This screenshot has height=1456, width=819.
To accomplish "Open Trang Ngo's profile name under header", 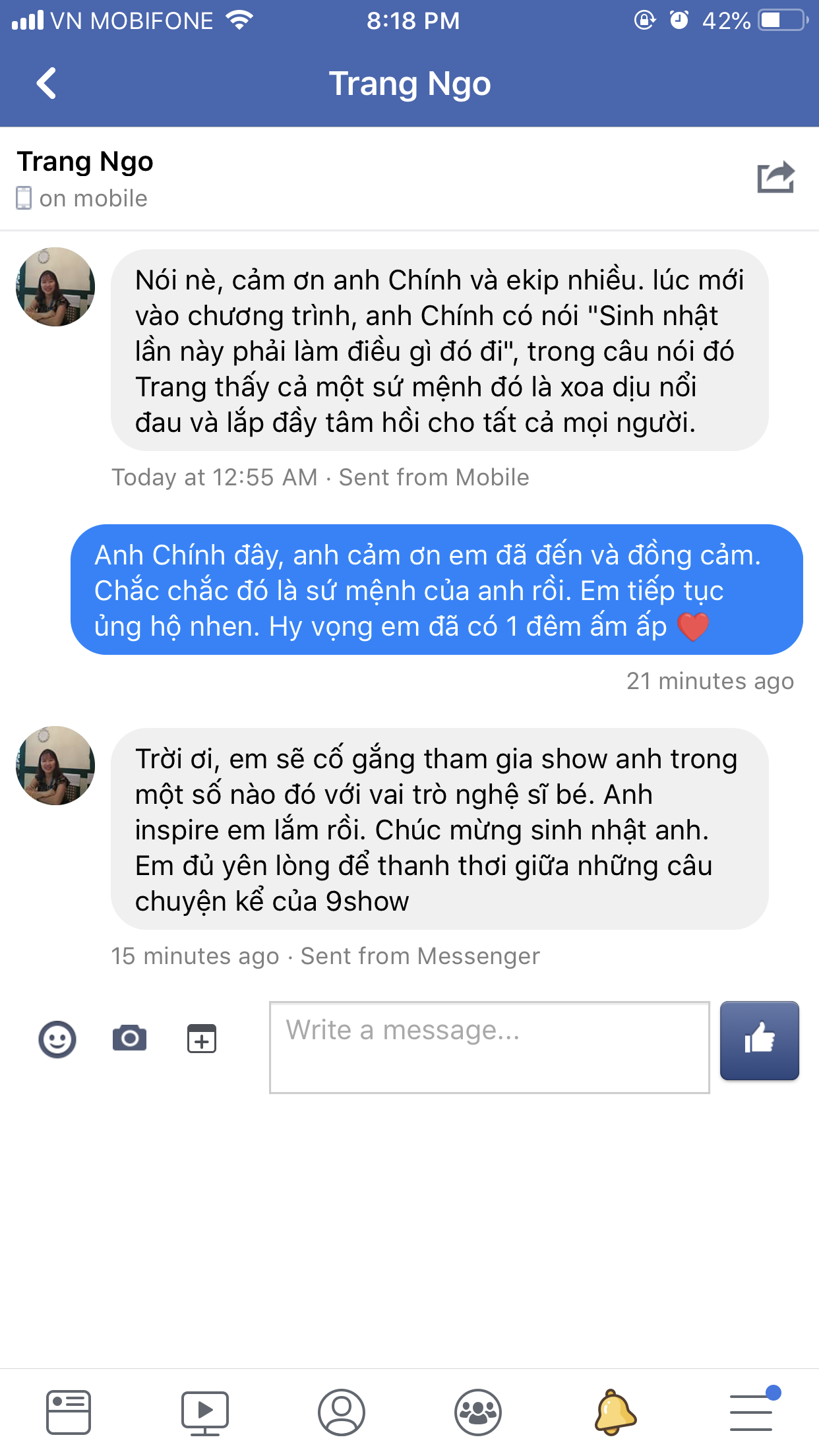I will tap(85, 162).
